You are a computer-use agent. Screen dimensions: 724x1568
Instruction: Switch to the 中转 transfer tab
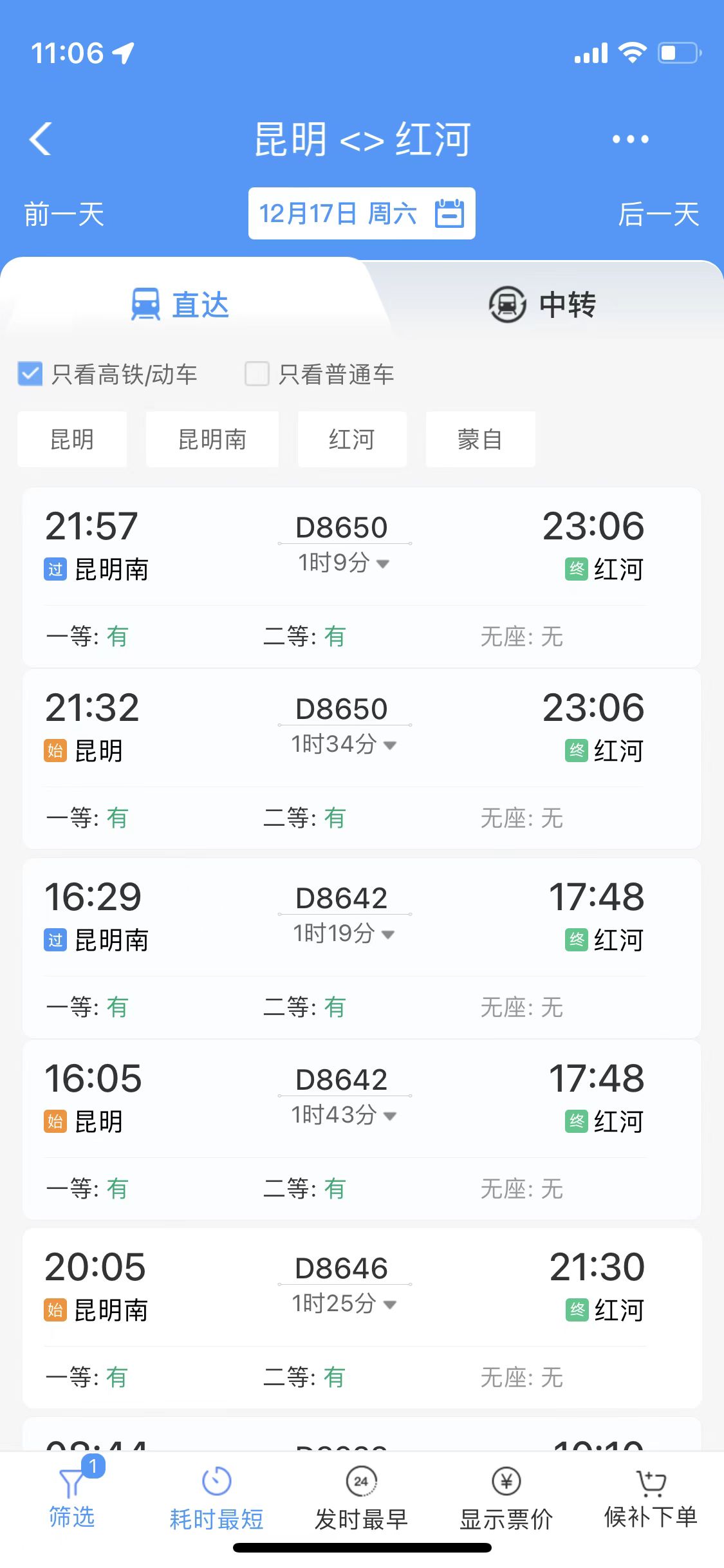543,304
